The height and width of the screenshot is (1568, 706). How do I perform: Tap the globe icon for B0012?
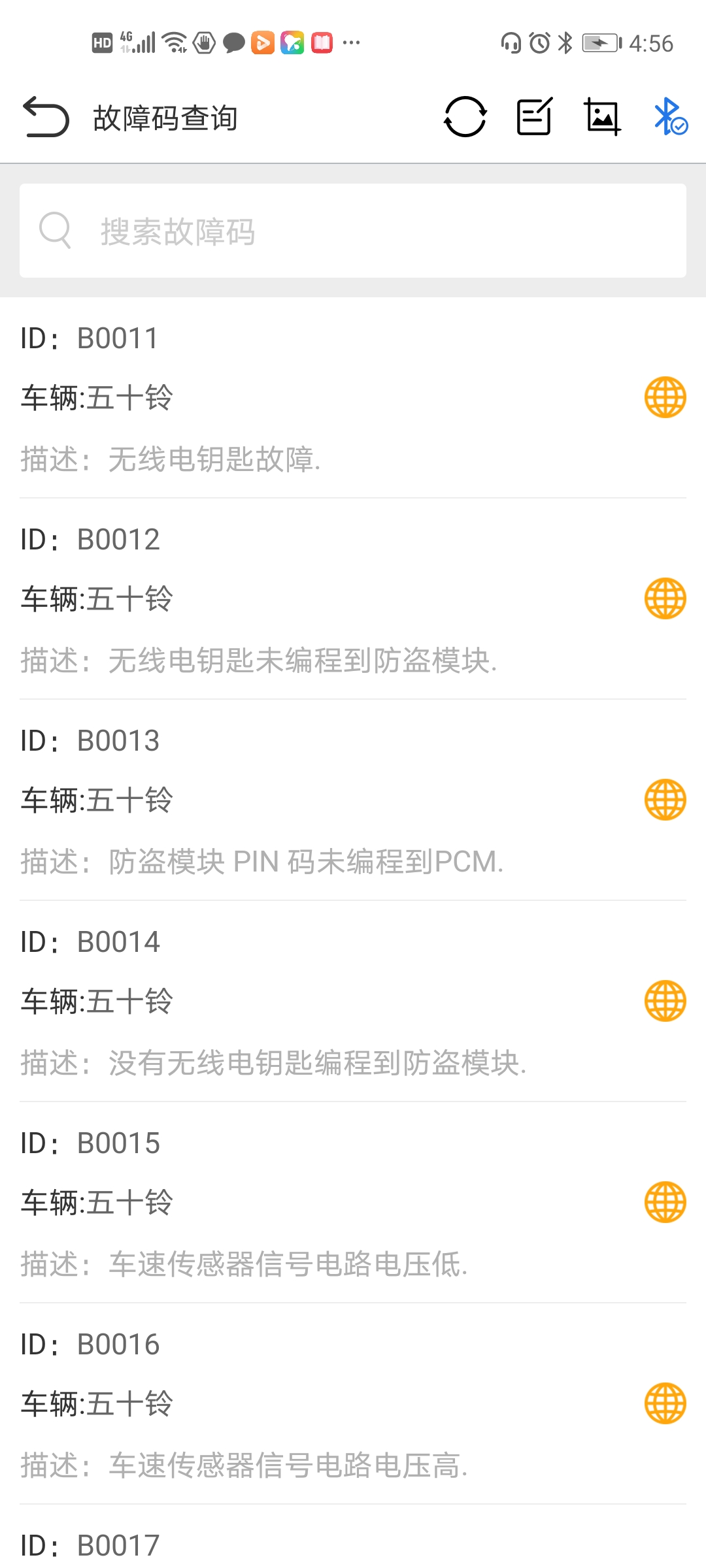pyautogui.click(x=665, y=598)
